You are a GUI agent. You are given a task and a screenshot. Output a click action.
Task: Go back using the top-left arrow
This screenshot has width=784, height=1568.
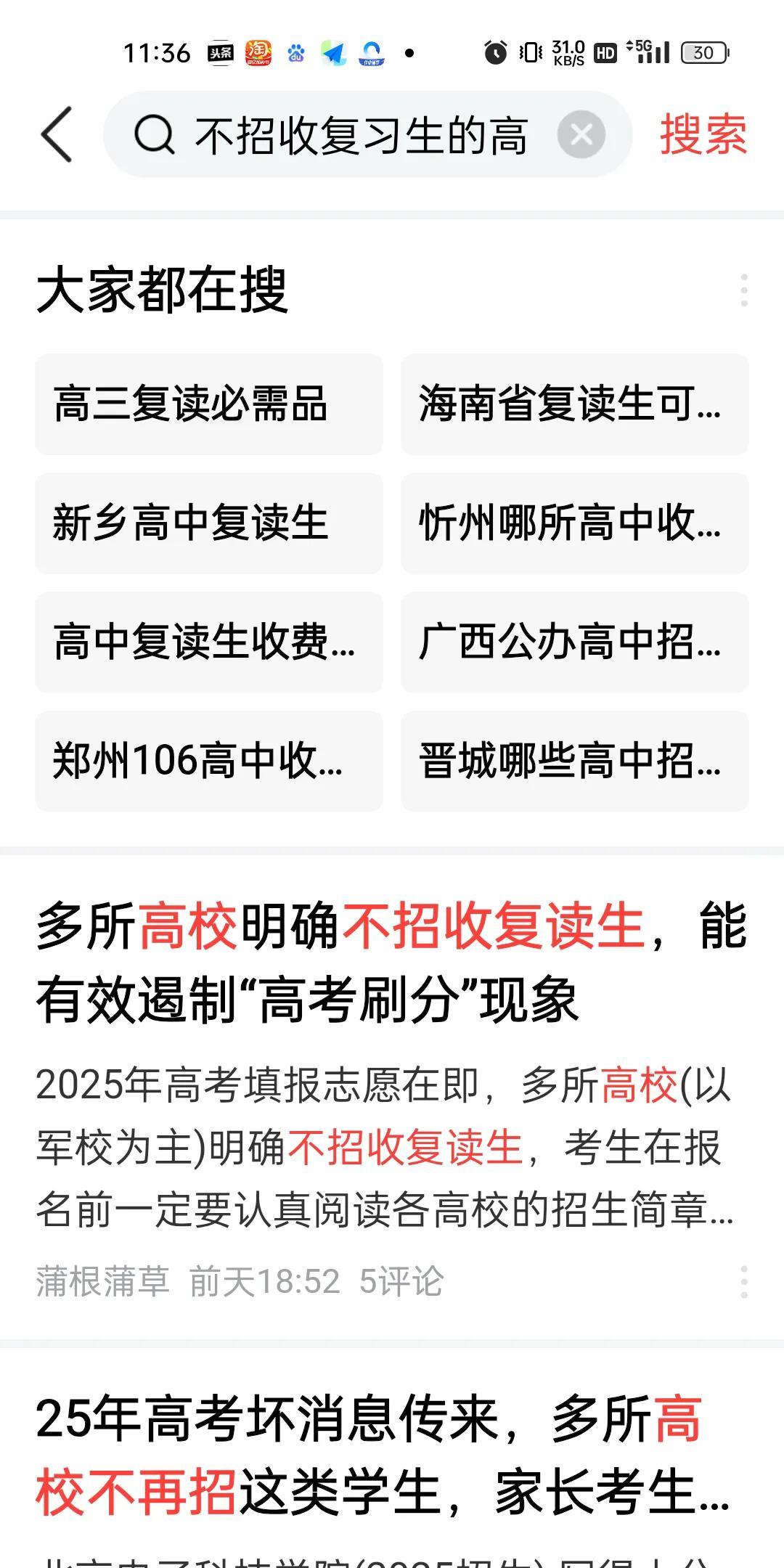tap(57, 134)
